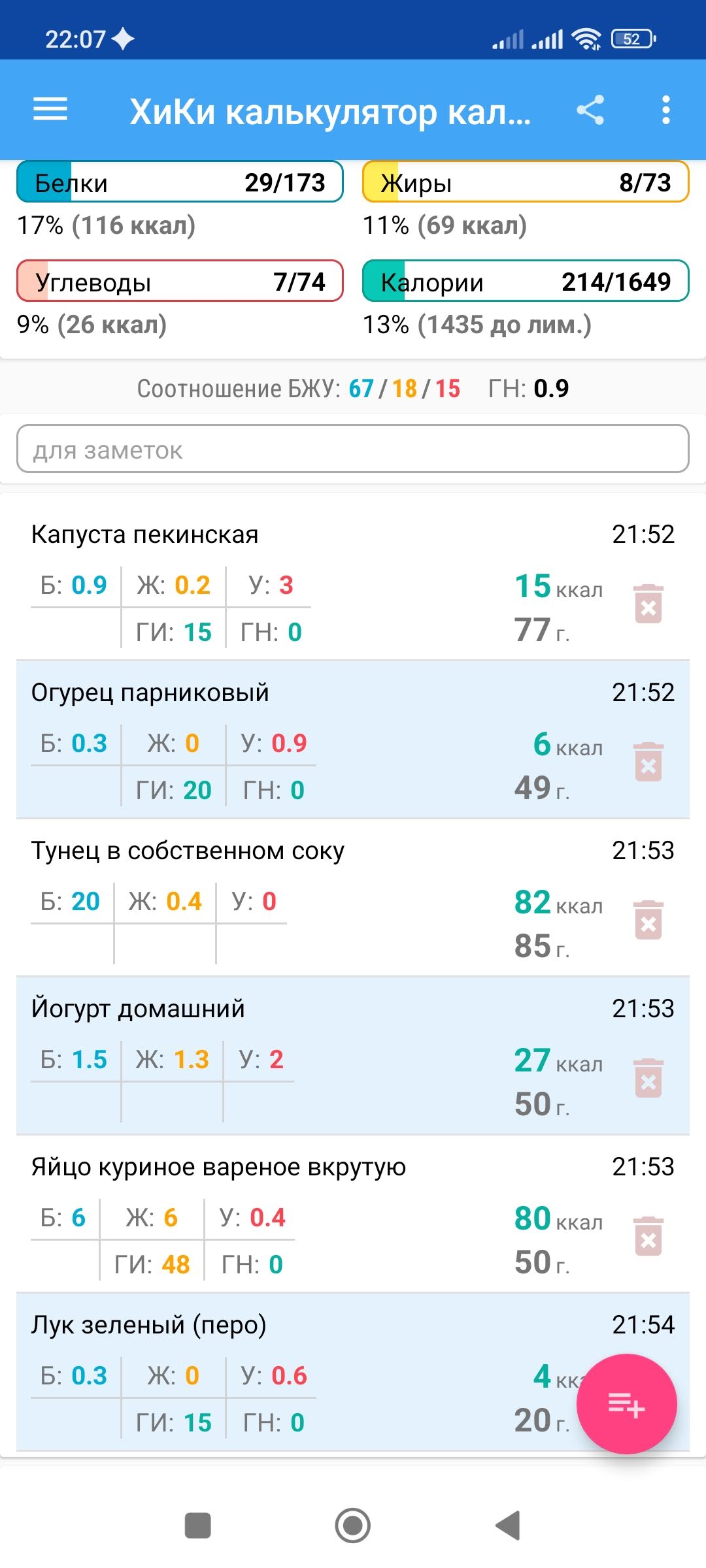Open the Тунец в собственном соку entry
The width and height of the screenshot is (706, 1568).
pyautogui.click(x=353, y=898)
